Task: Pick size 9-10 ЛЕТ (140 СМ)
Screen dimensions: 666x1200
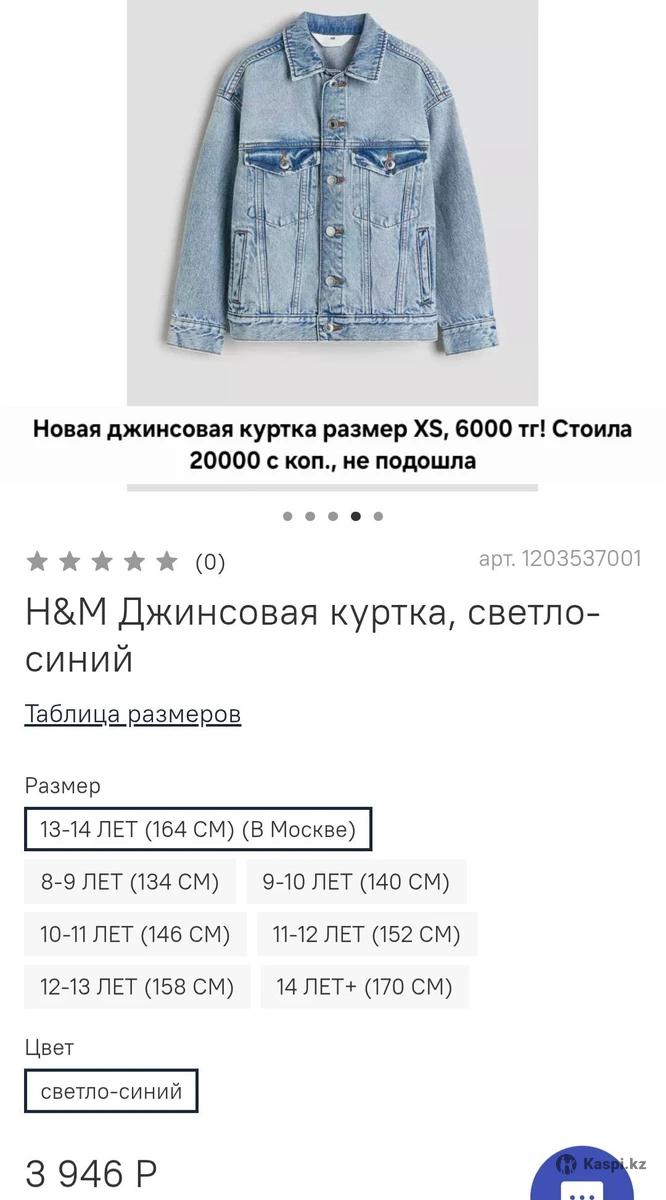Action: click(356, 882)
